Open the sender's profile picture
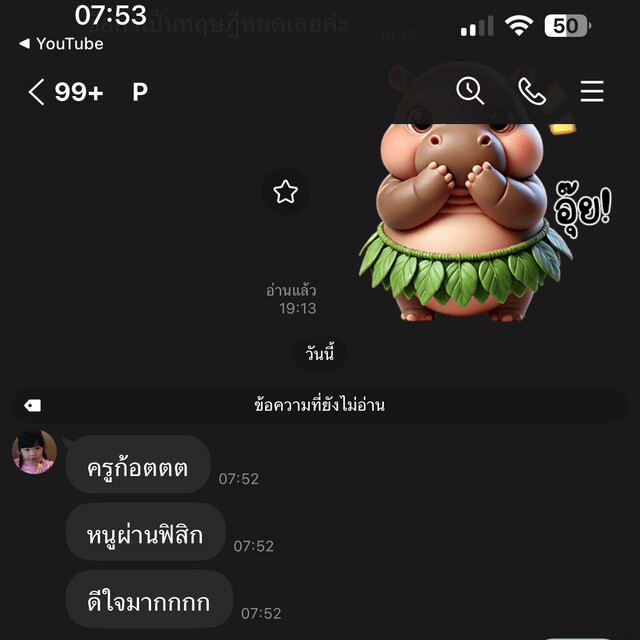Screen dimensions: 640x640 (x=34, y=452)
